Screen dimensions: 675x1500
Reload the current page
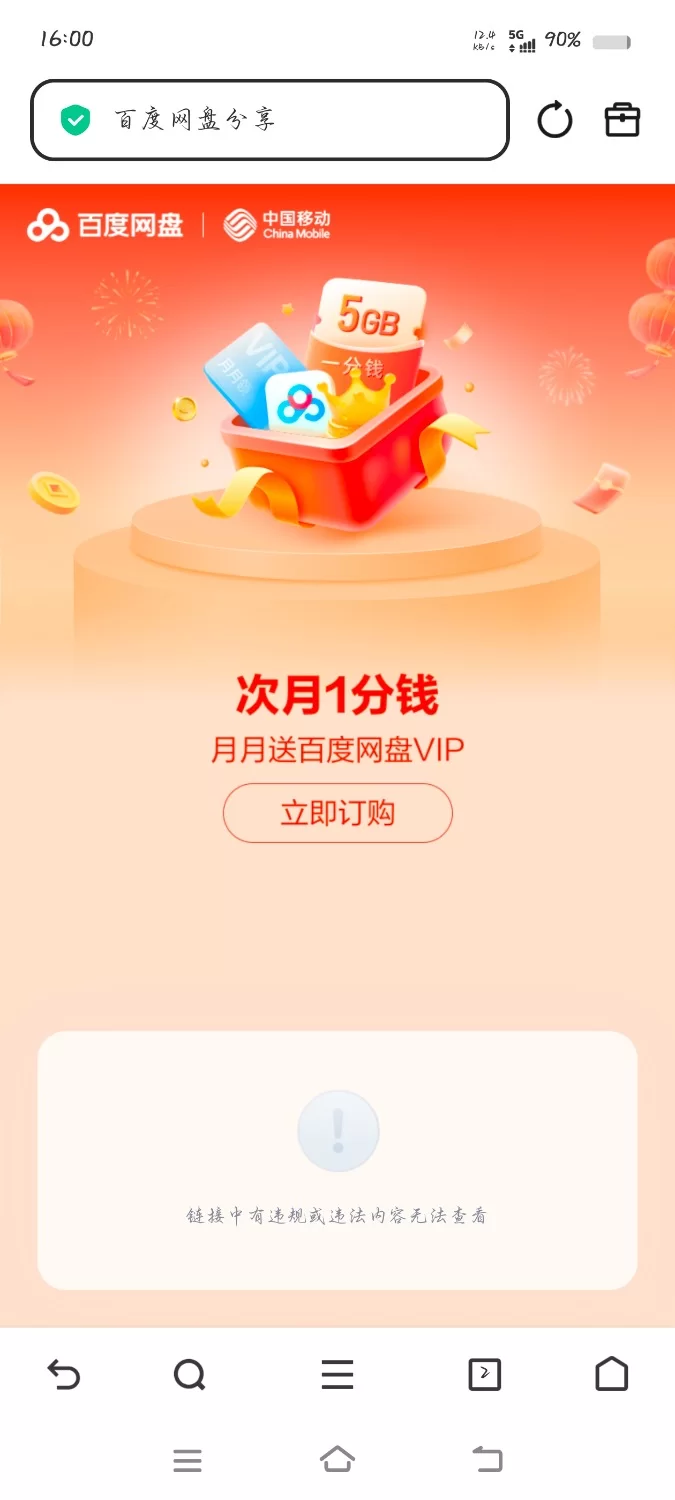555,121
